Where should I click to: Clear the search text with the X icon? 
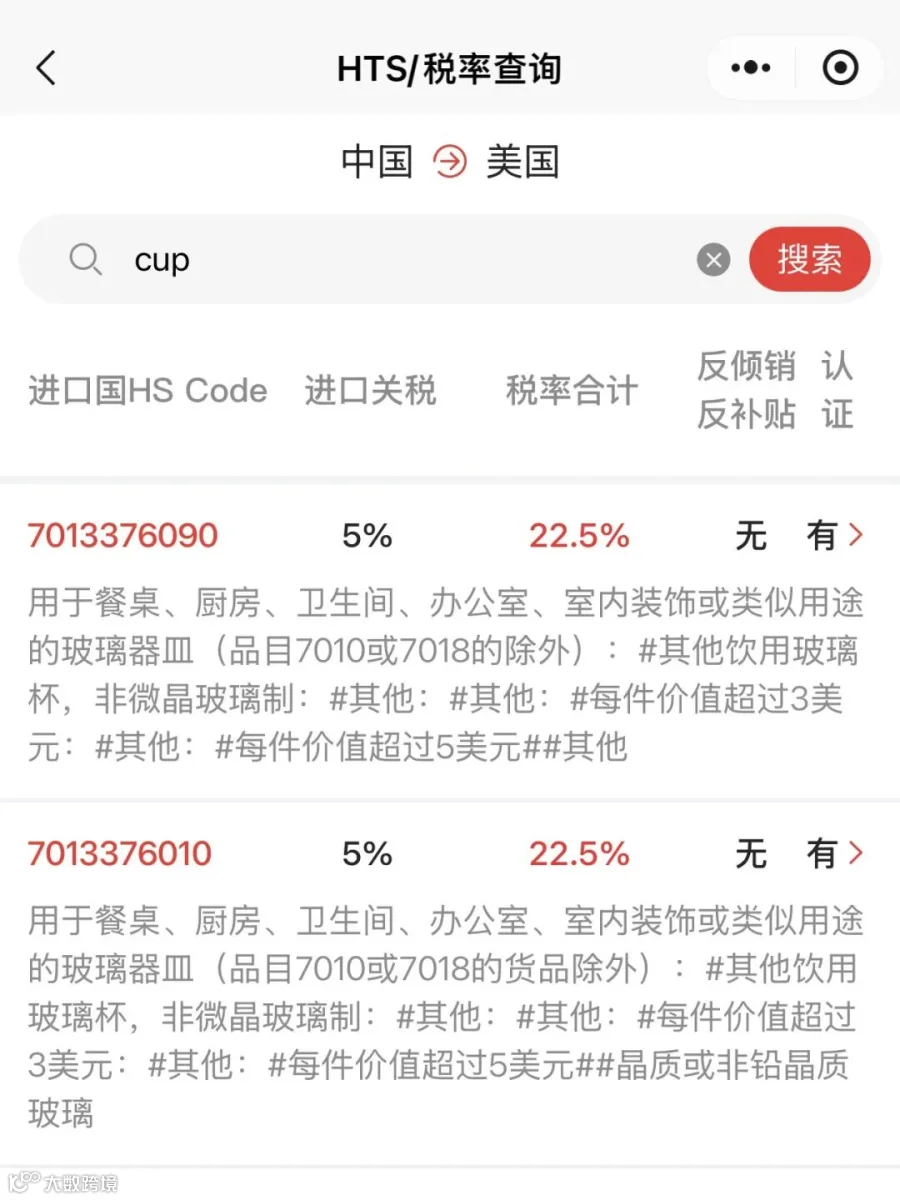(713, 261)
